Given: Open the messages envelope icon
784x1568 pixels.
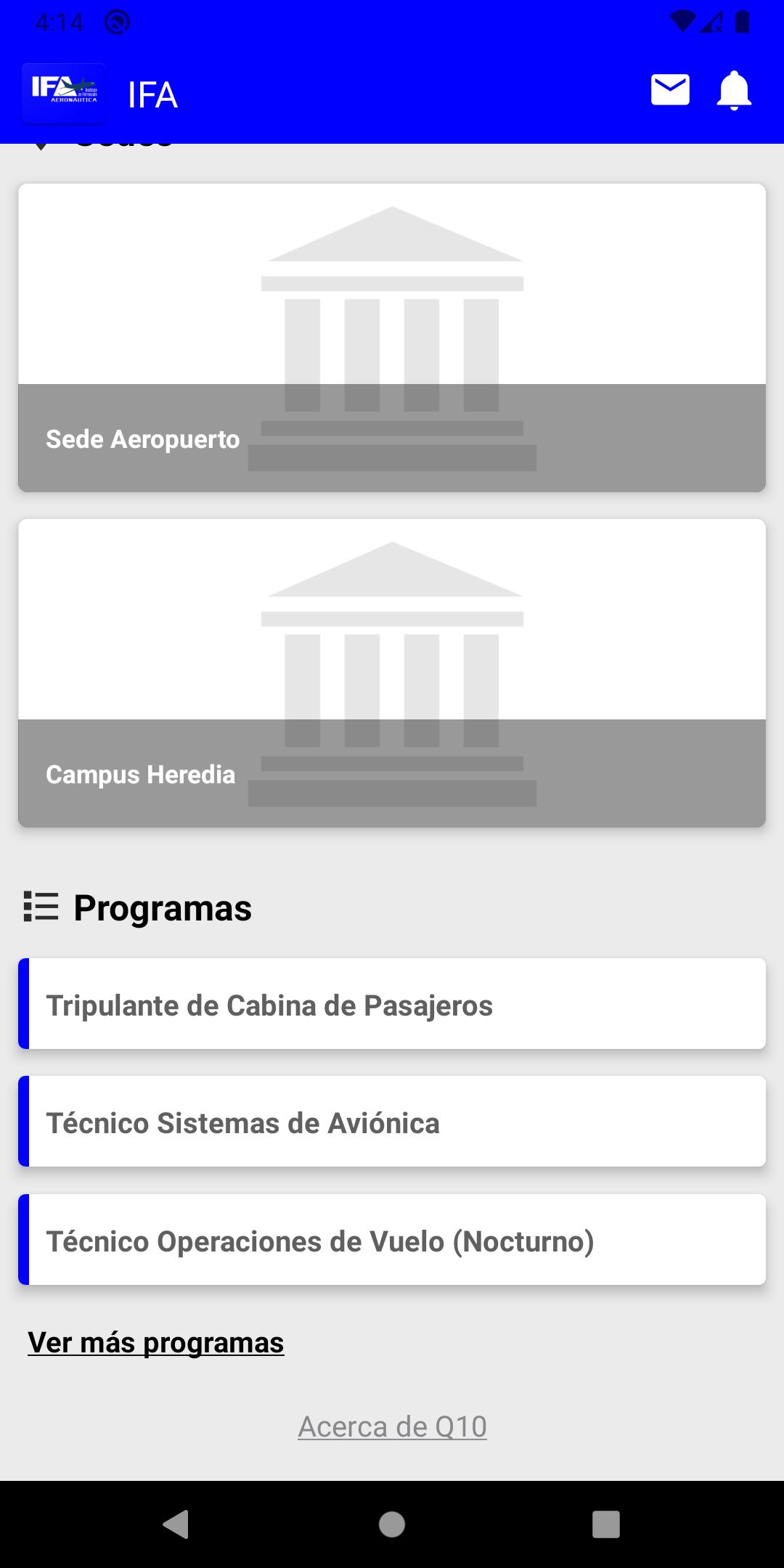Looking at the screenshot, I should tap(670, 90).
